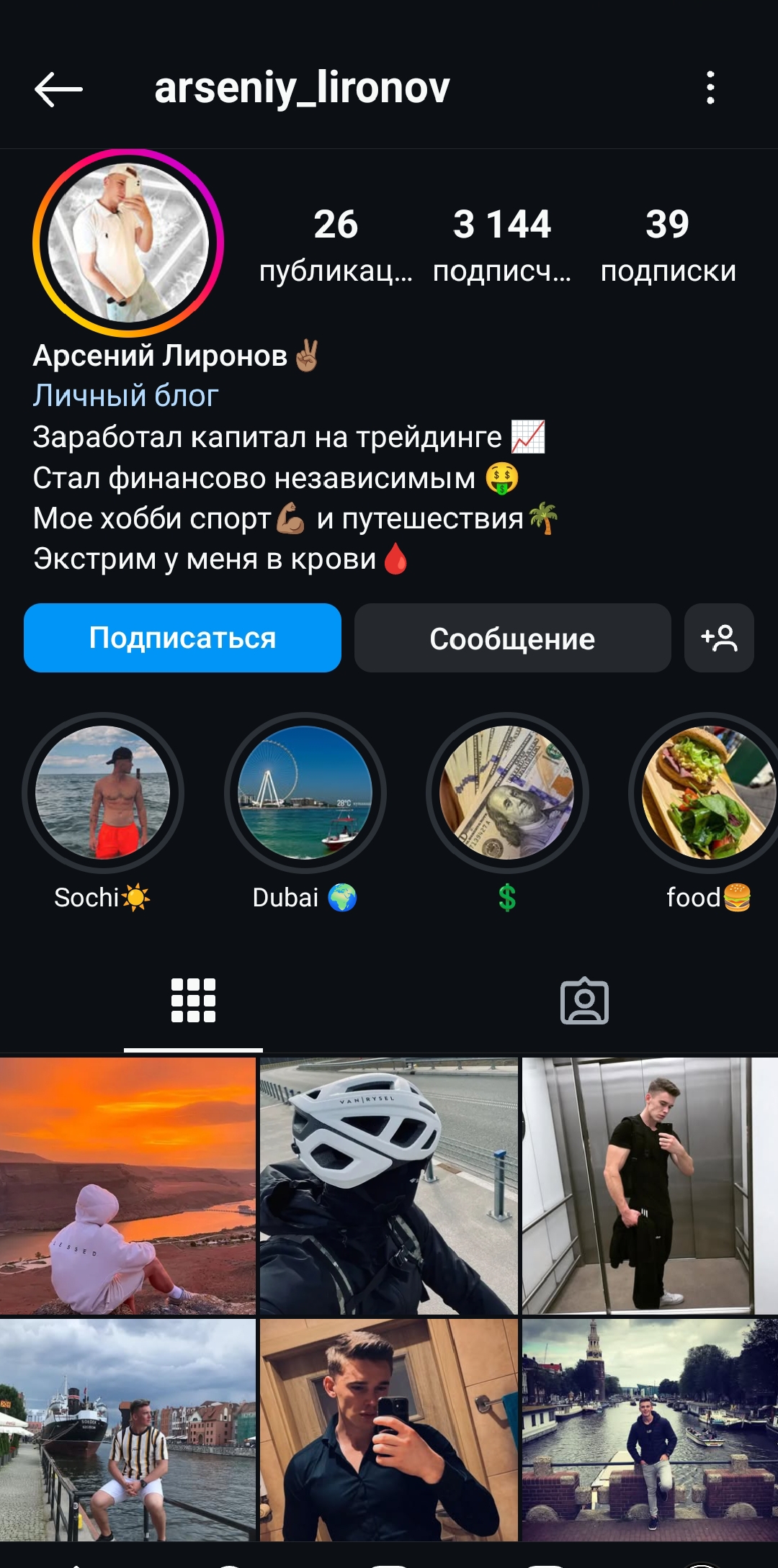Open the black shirt selfie post
This screenshot has height=1568, width=778.
[388, 1430]
